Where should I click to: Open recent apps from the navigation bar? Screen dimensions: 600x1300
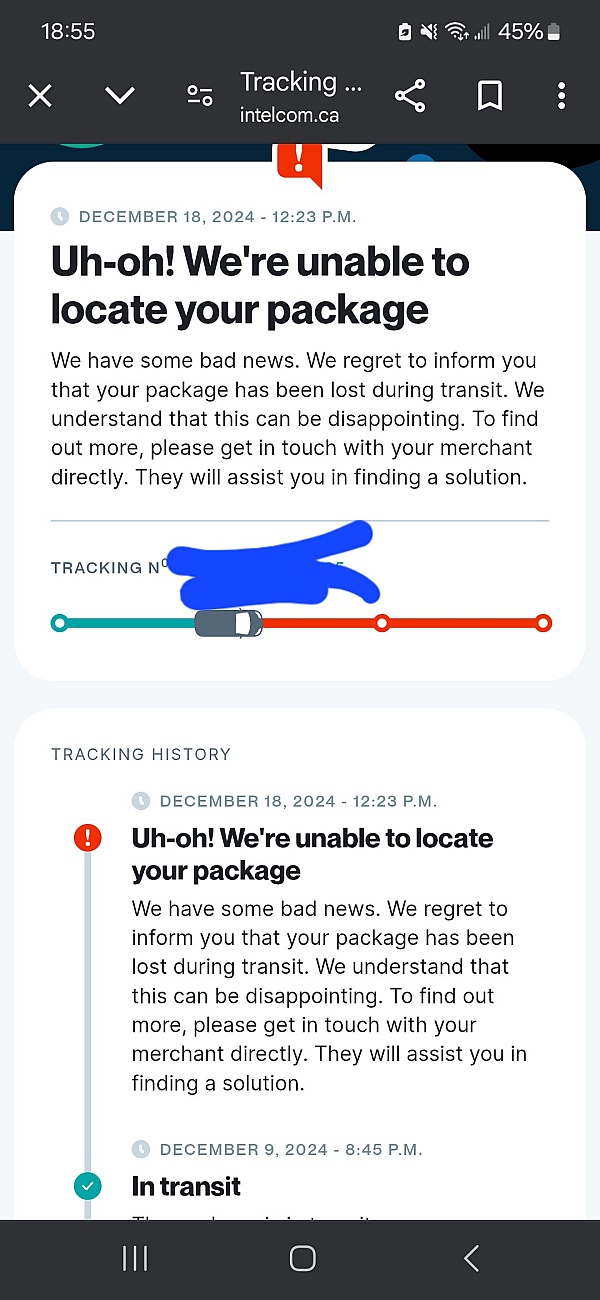[135, 1258]
